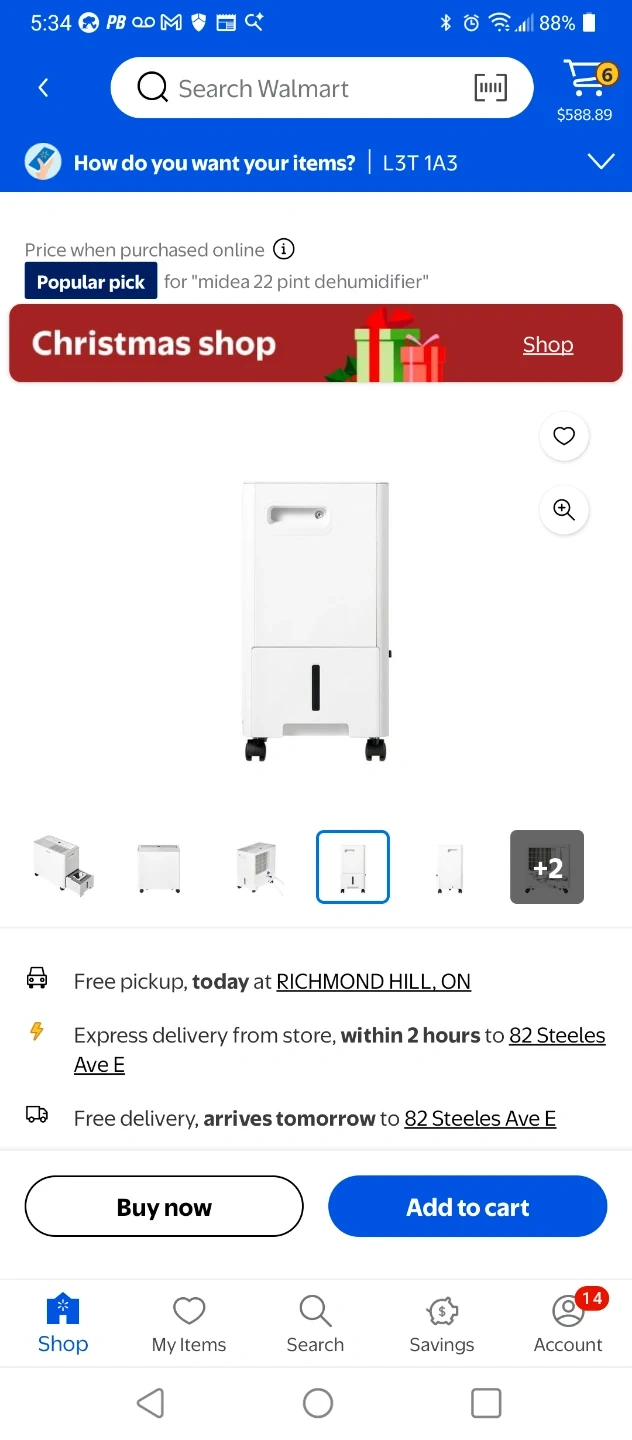The width and height of the screenshot is (632, 1440).
Task: Open the Savings tab
Action: tap(441, 1324)
